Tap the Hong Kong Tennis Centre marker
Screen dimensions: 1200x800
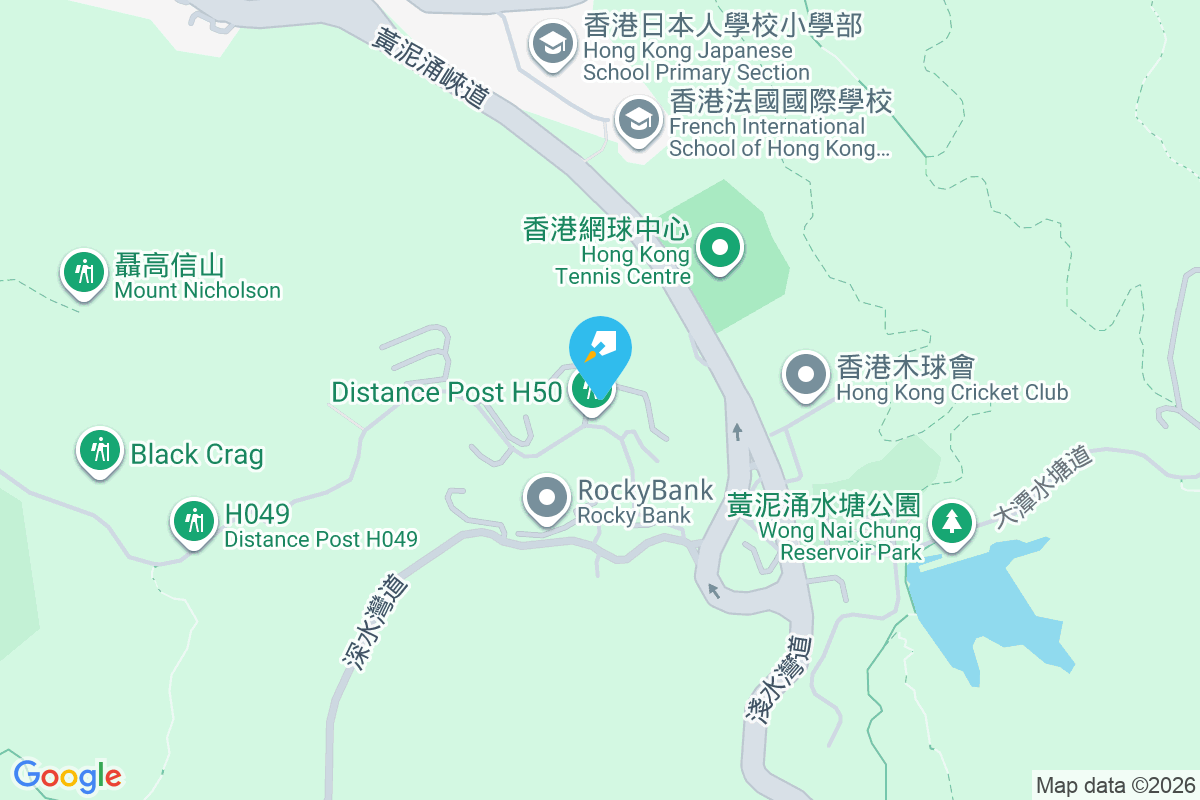[x=718, y=247]
